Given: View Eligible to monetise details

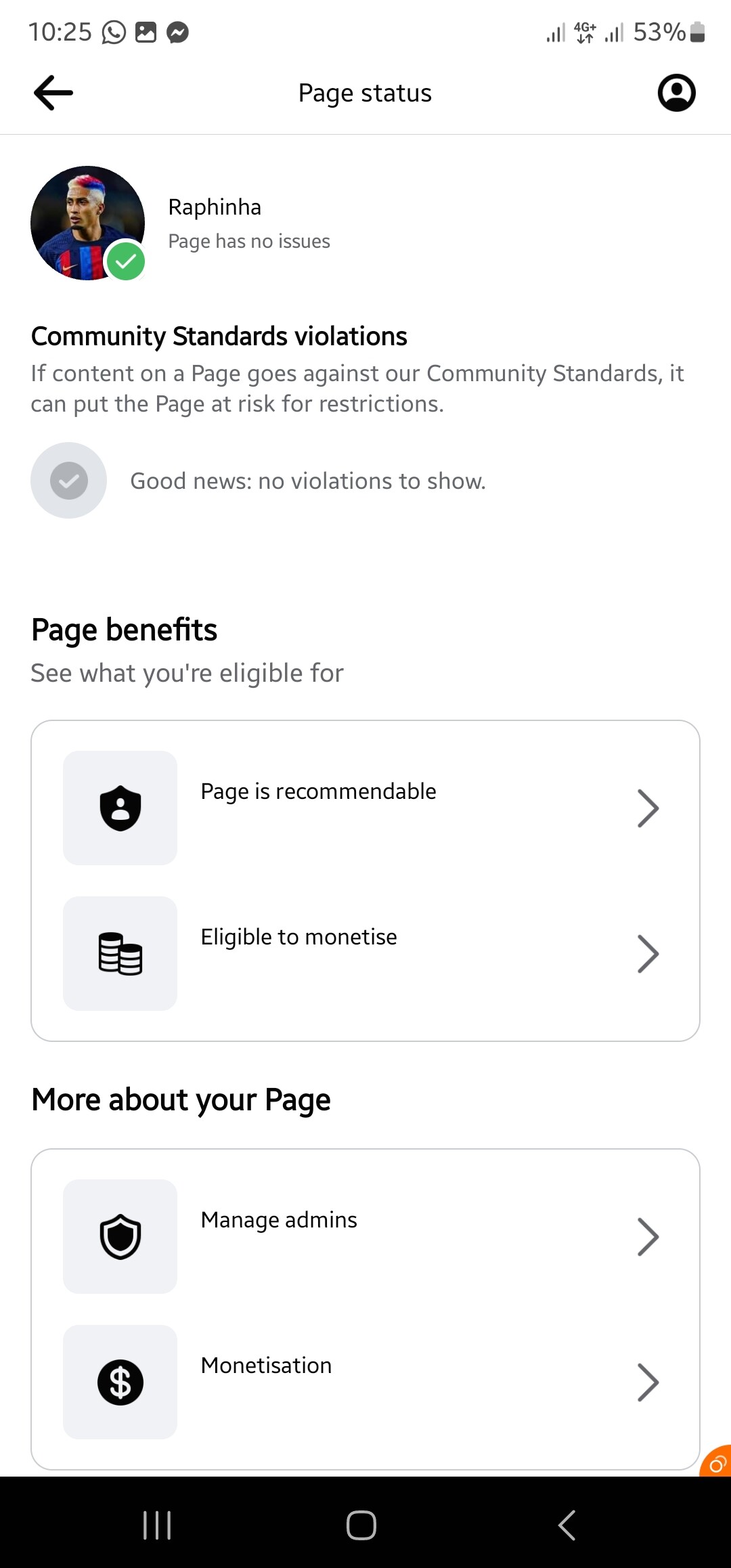Looking at the screenshot, I should [365, 953].
